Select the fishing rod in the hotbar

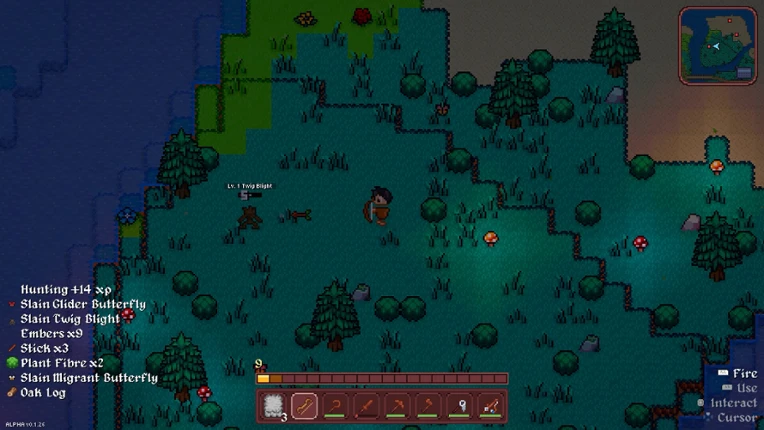pos(491,406)
